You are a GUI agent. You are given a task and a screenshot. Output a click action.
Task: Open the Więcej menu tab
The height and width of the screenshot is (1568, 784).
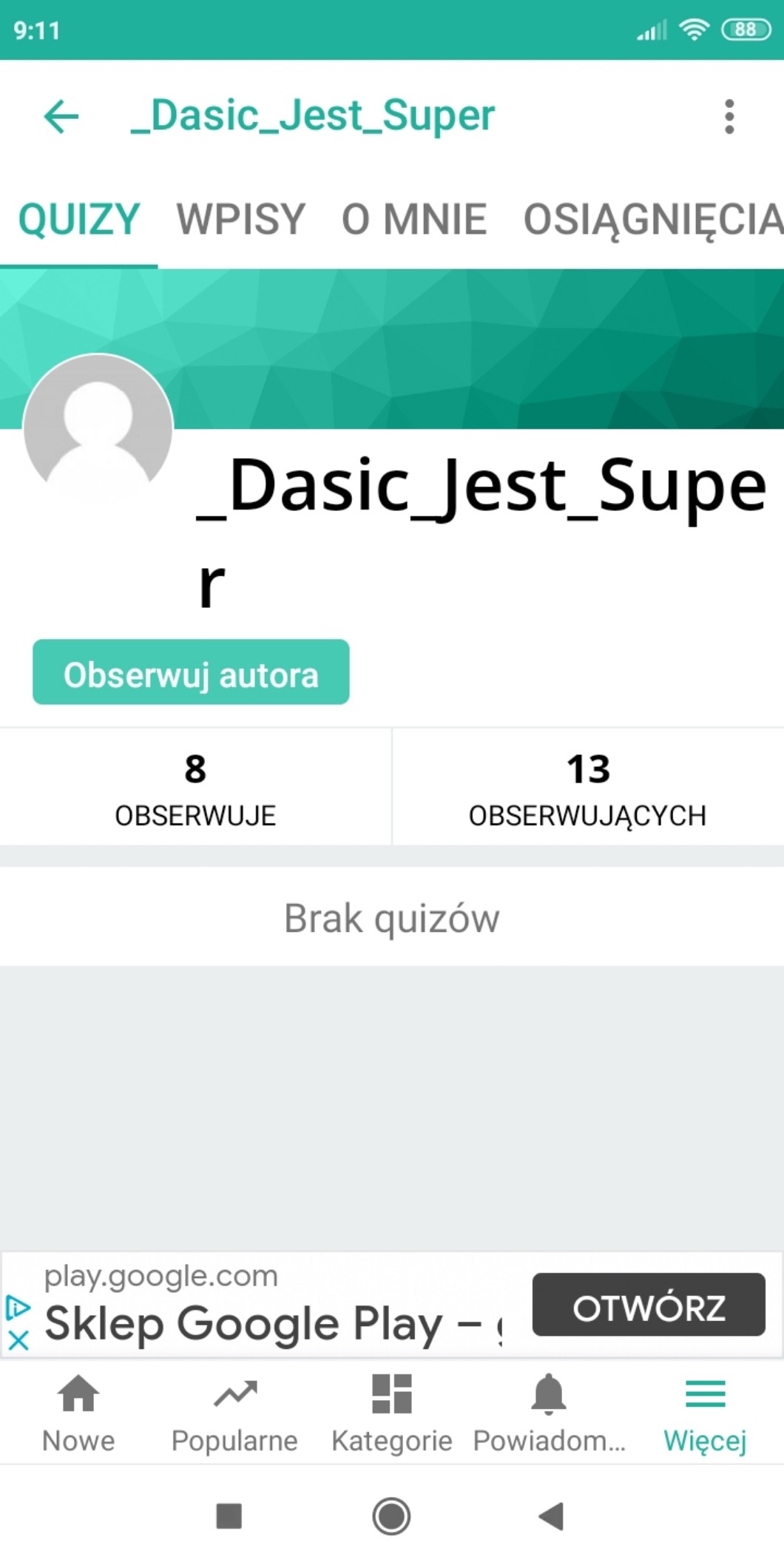click(705, 1413)
